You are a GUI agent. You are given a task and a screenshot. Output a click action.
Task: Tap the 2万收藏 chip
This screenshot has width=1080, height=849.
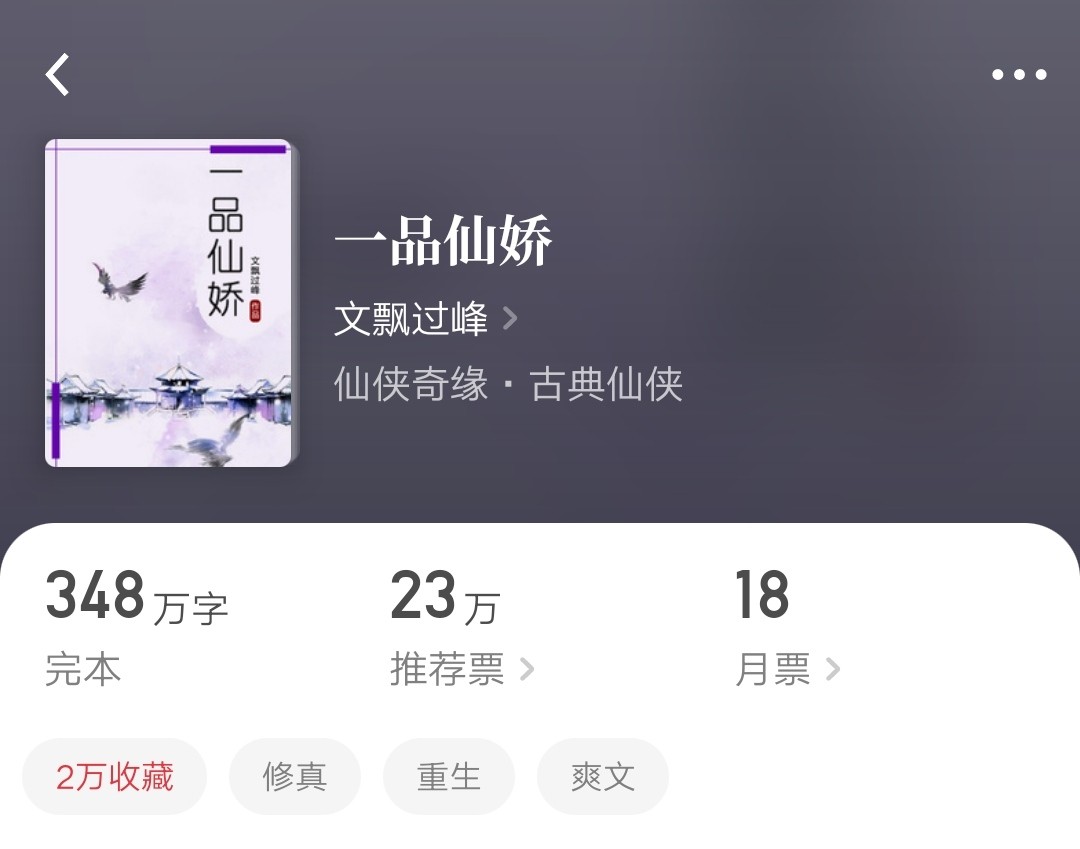click(x=115, y=777)
